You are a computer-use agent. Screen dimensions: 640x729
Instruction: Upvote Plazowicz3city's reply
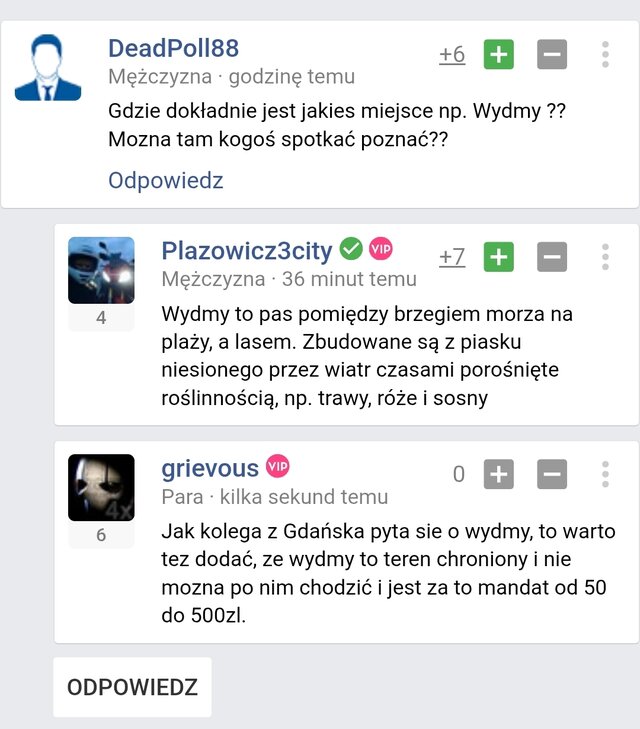coord(498,257)
